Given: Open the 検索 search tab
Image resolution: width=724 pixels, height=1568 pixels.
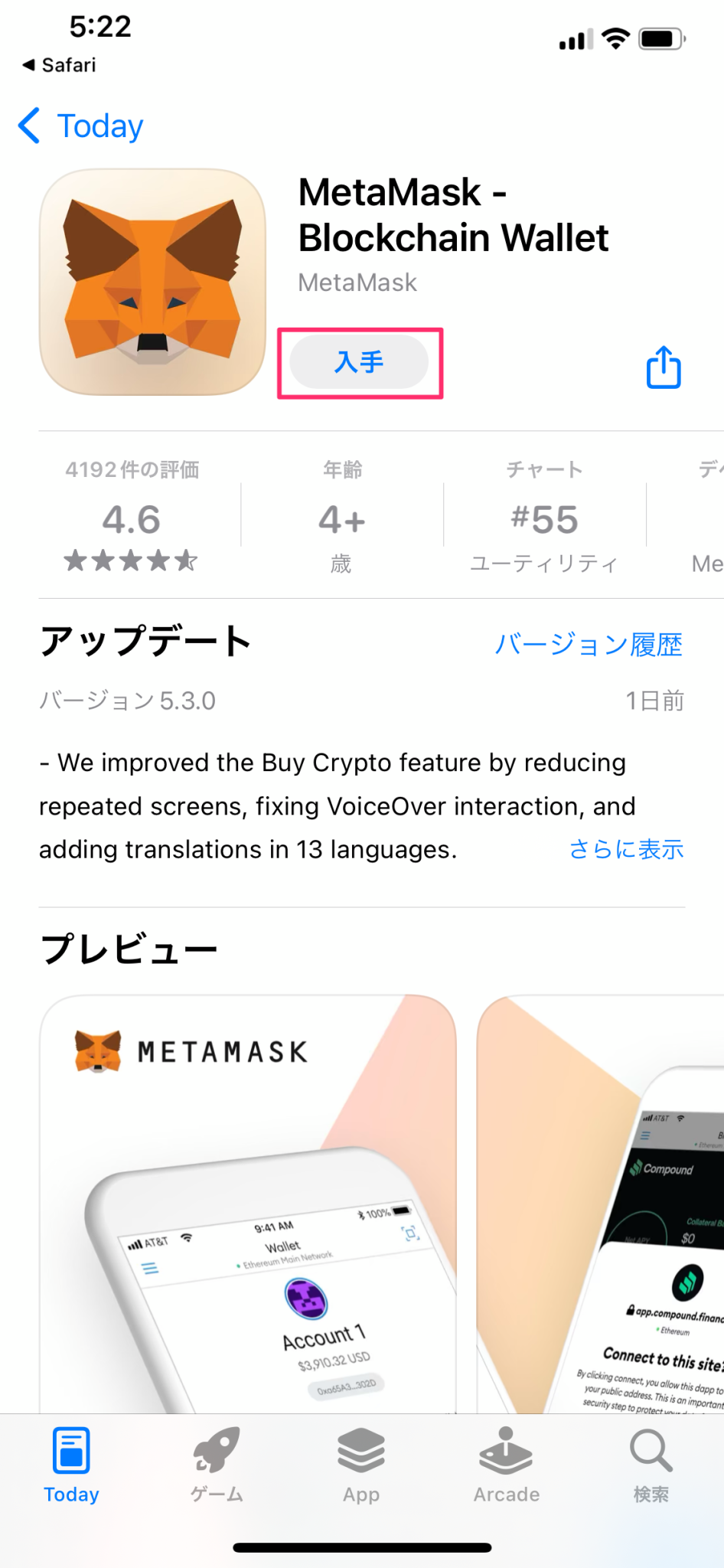Looking at the screenshot, I should click(651, 1465).
